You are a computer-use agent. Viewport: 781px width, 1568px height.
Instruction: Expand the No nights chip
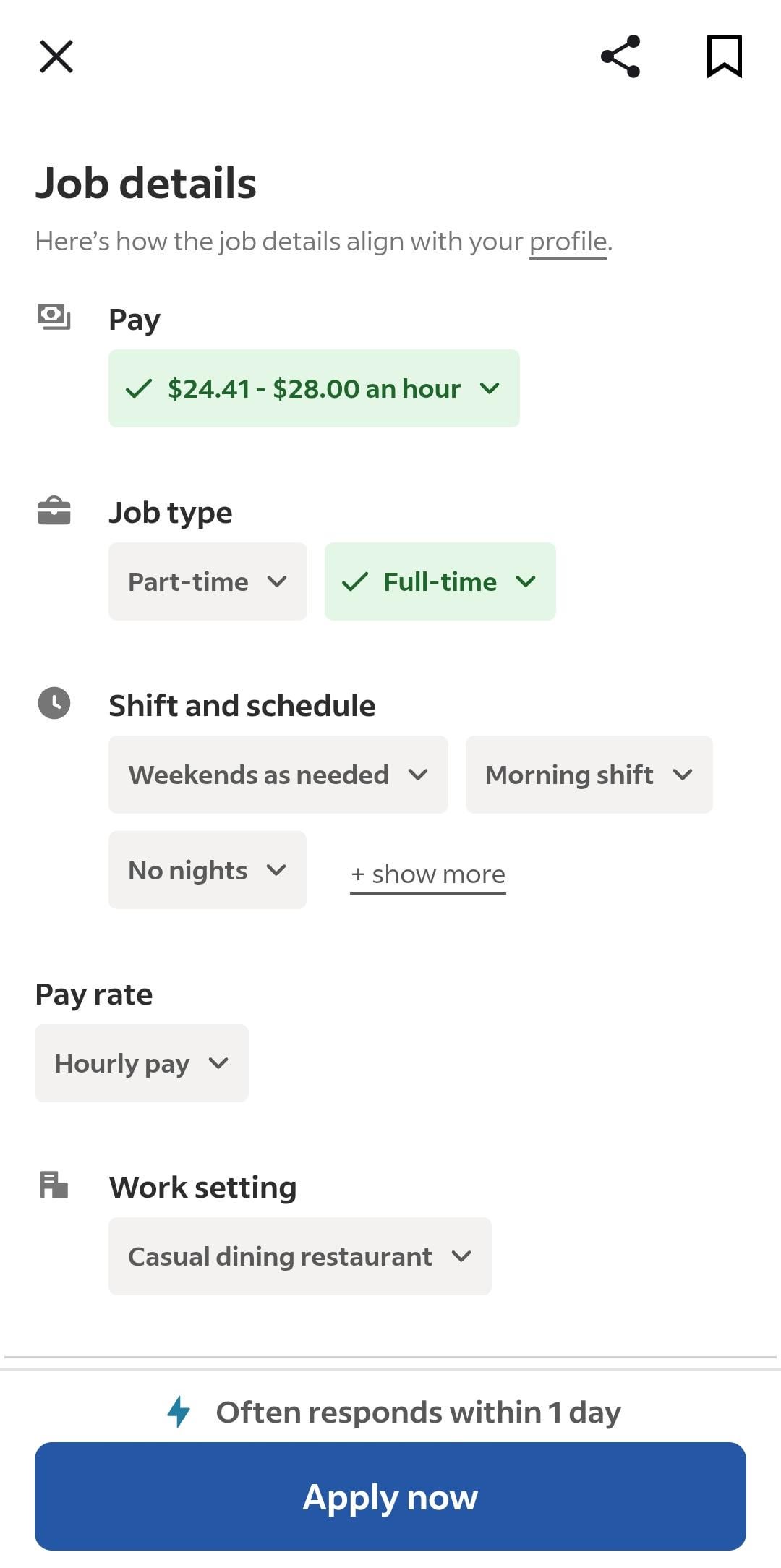tap(207, 870)
